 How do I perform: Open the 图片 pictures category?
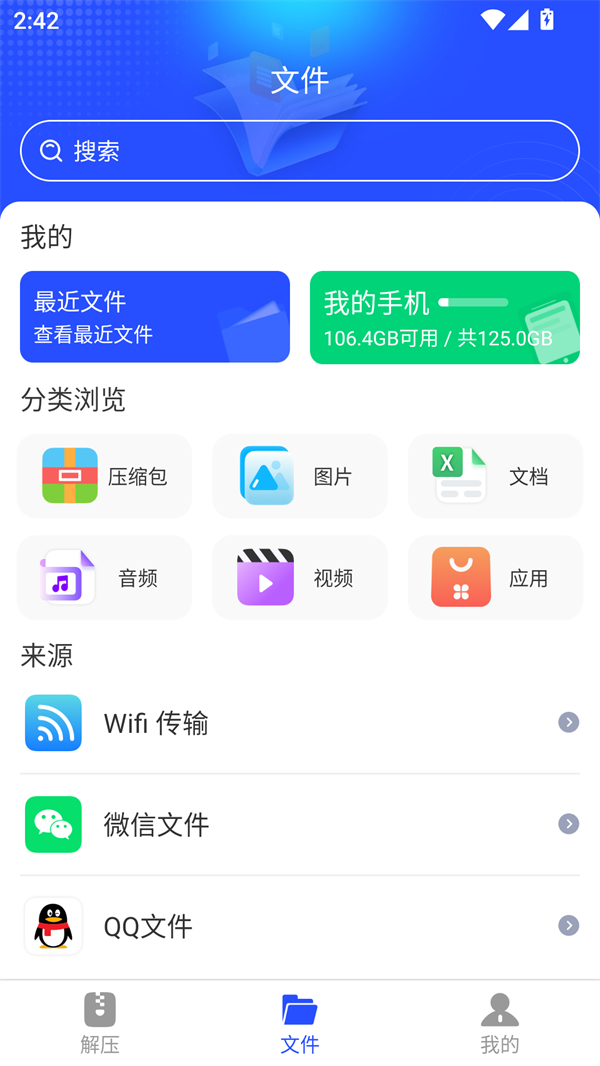300,476
